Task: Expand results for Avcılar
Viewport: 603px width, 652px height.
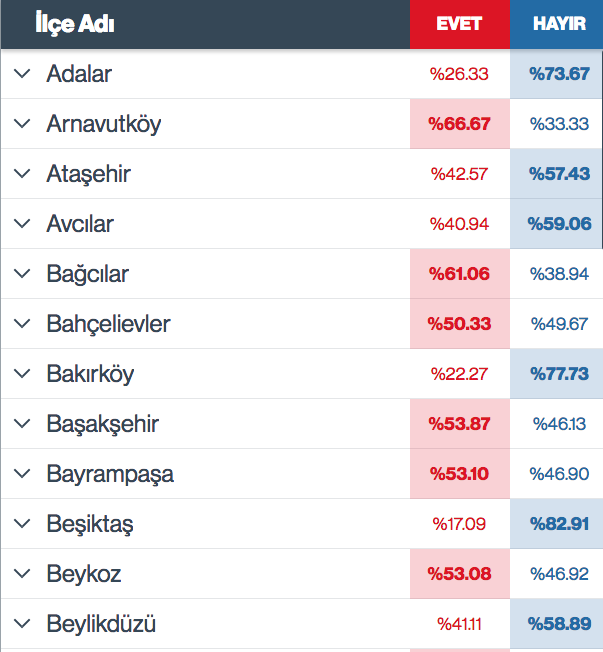Action: click(x=23, y=224)
